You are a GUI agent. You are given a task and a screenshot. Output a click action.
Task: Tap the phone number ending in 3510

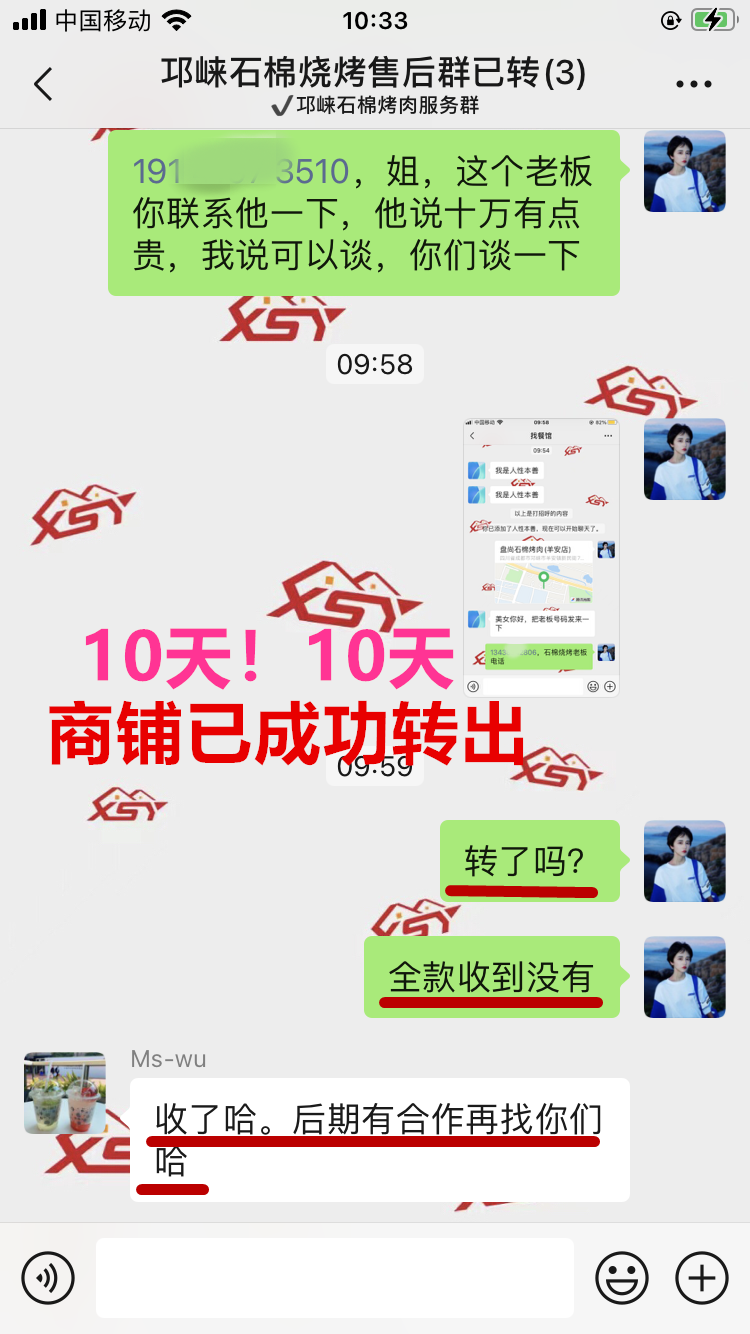pos(241,172)
